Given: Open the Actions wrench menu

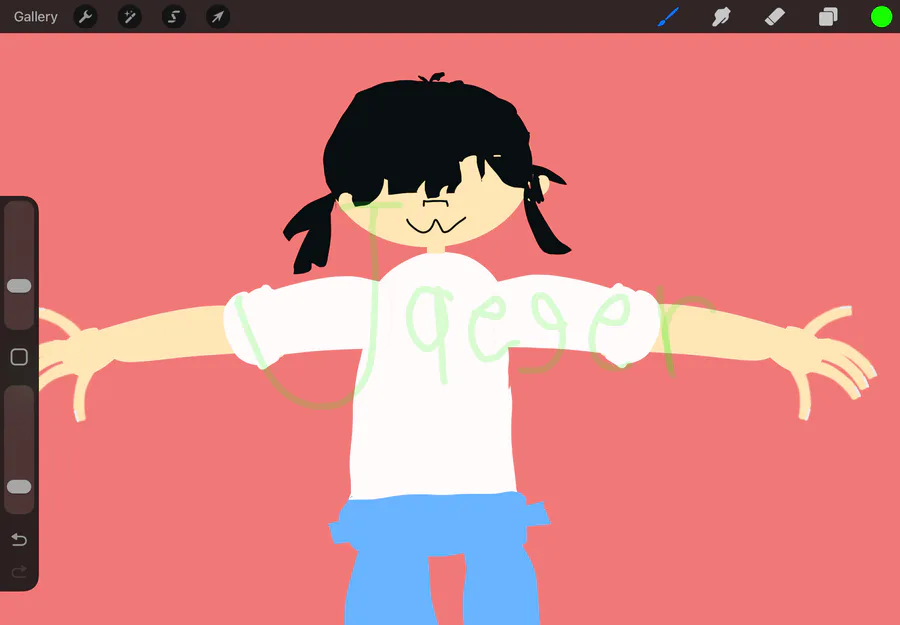Looking at the screenshot, I should [86, 17].
